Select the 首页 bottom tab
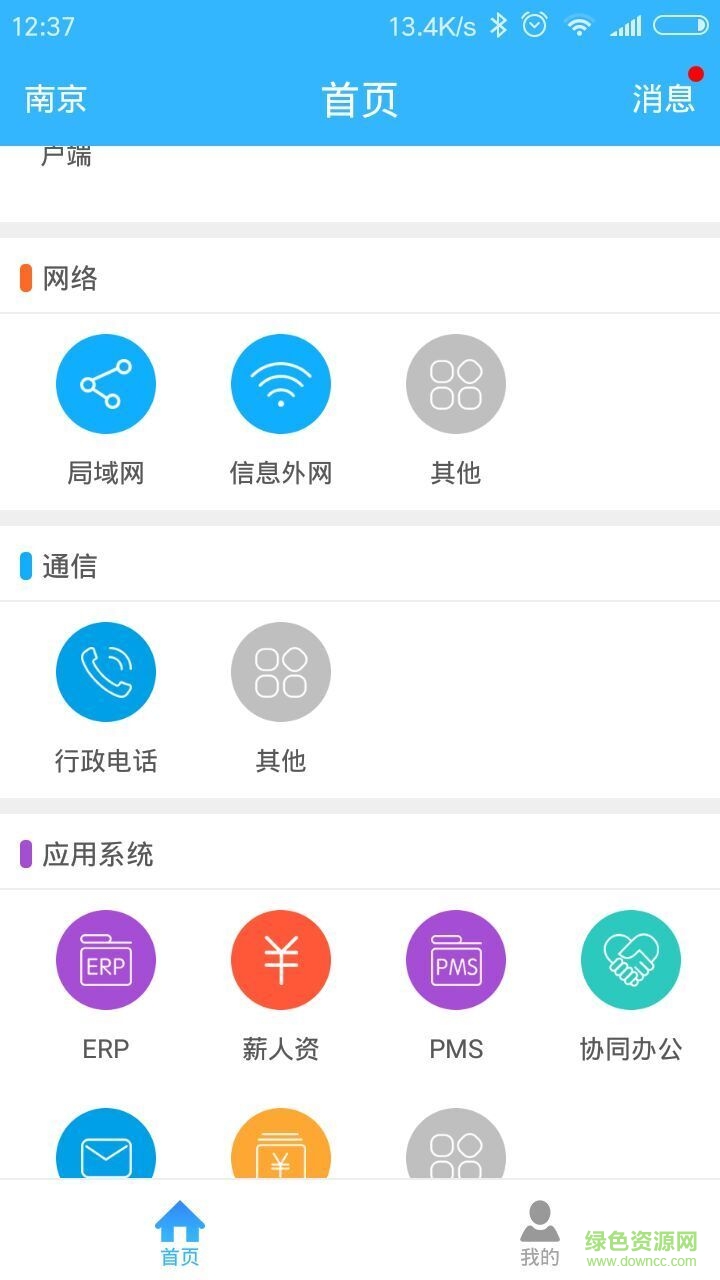This screenshot has height=1280, width=720. click(x=180, y=1230)
